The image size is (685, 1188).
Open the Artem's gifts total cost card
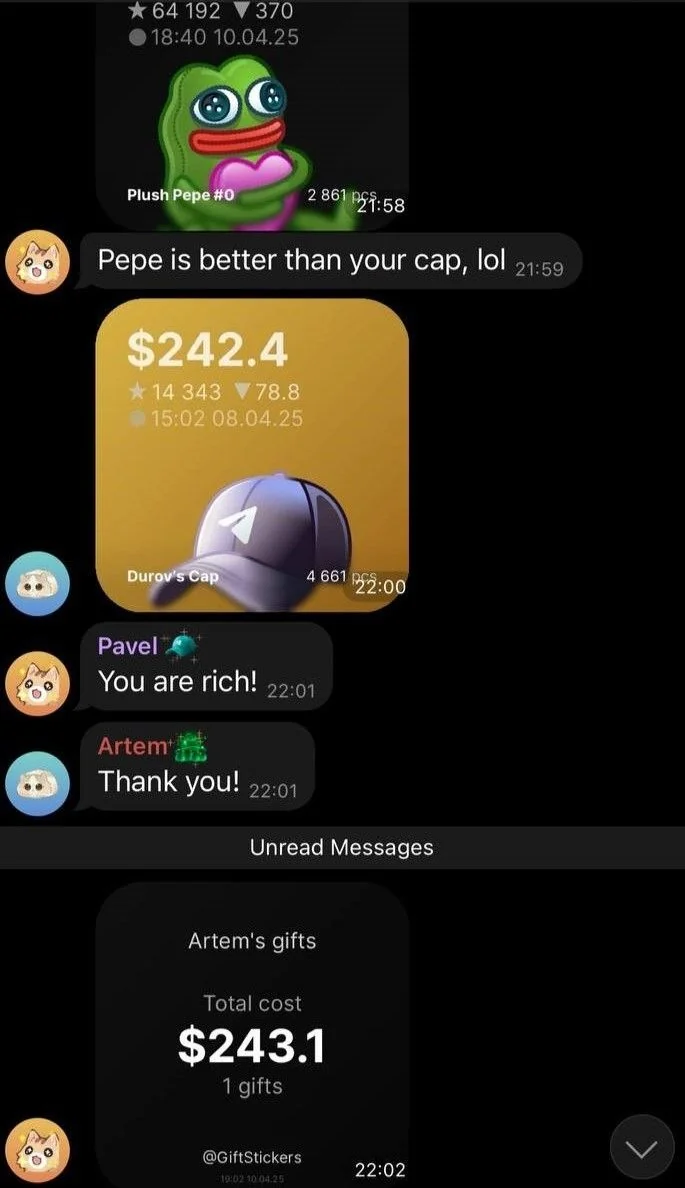click(x=252, y=1034)
